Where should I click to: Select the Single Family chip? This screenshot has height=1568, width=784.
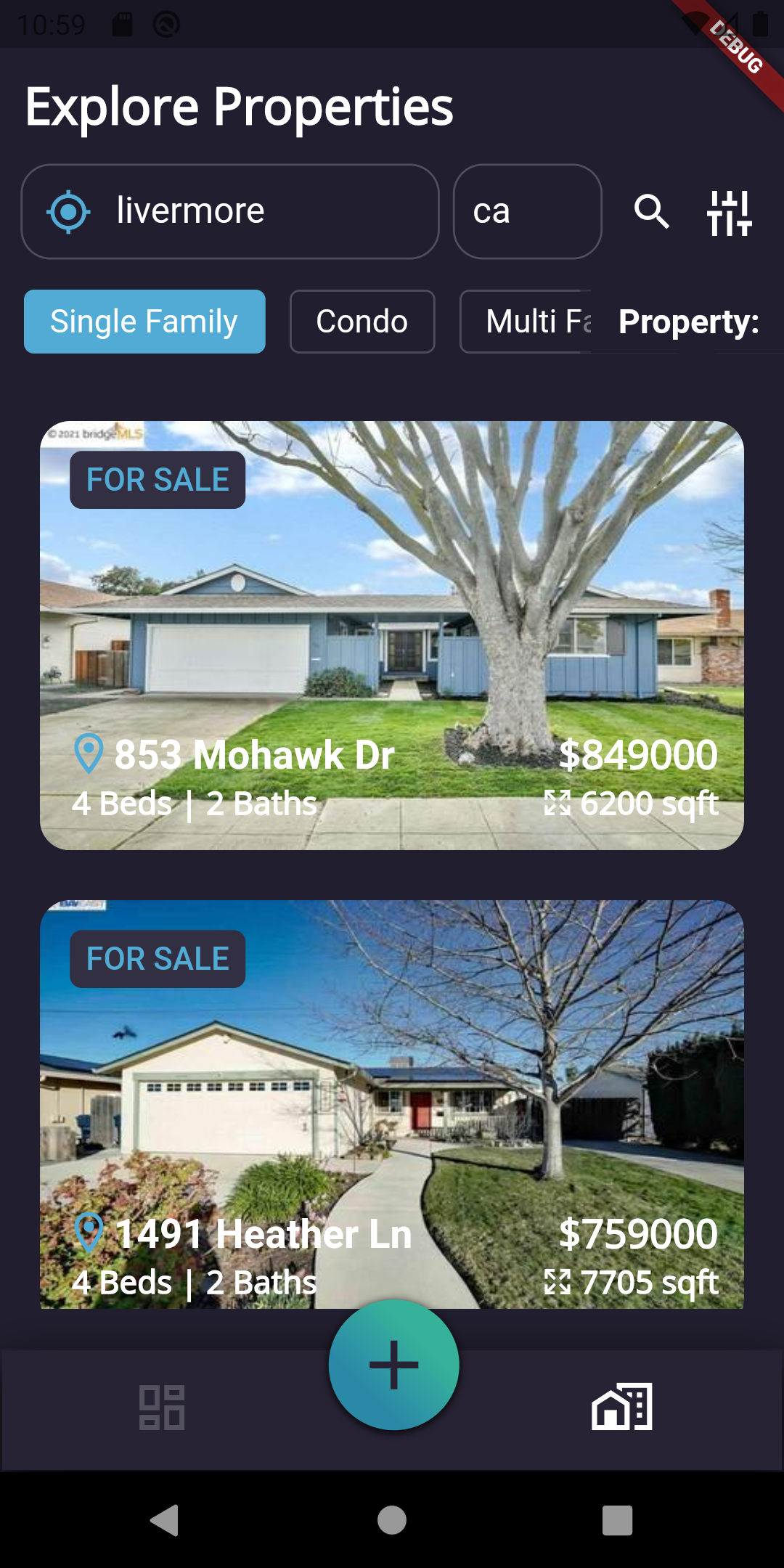(x=144, y=322)
